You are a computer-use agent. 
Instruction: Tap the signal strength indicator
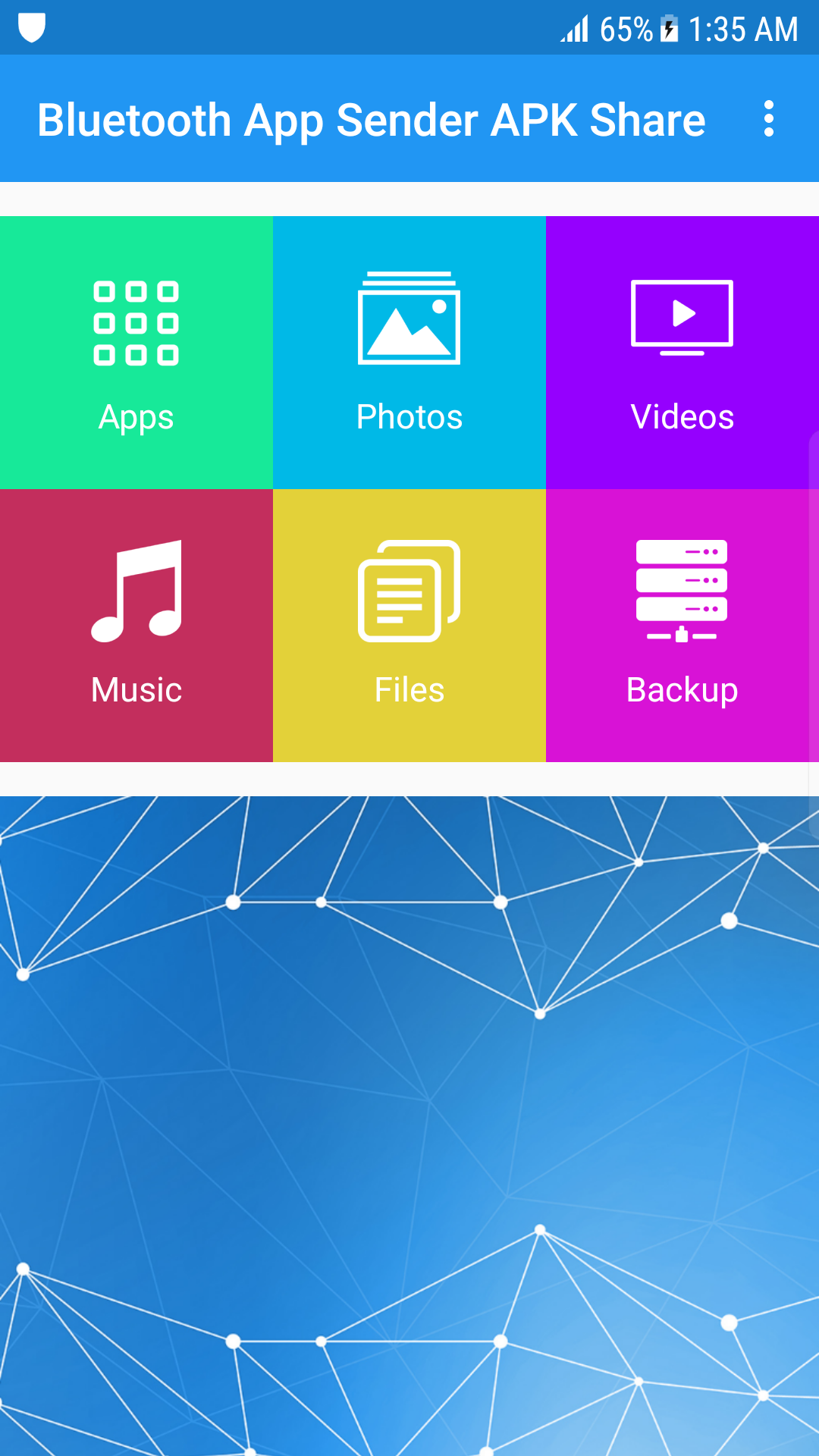pyautogui.click(x=574, y=28)
